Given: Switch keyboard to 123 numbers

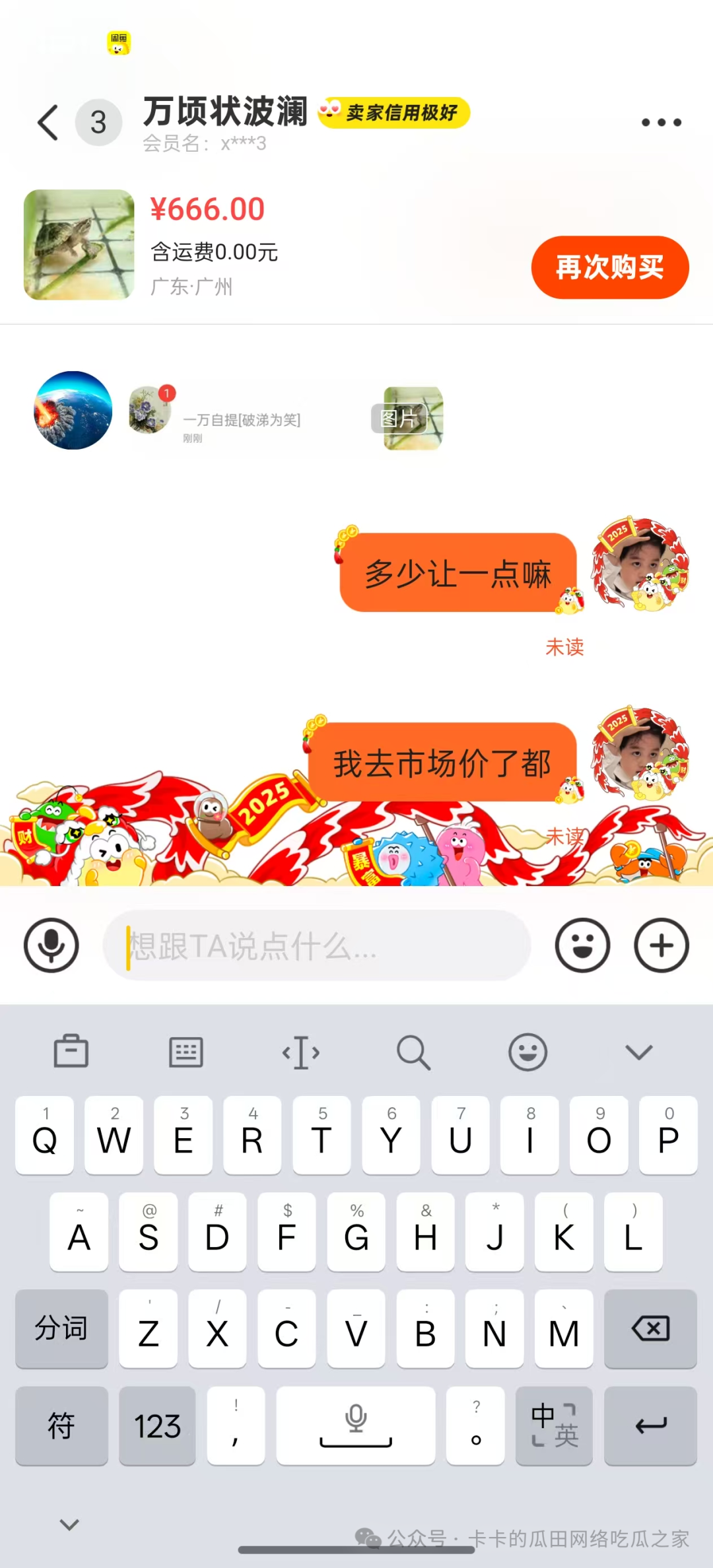Looking at the screenshot, I should coord(157,1426).
